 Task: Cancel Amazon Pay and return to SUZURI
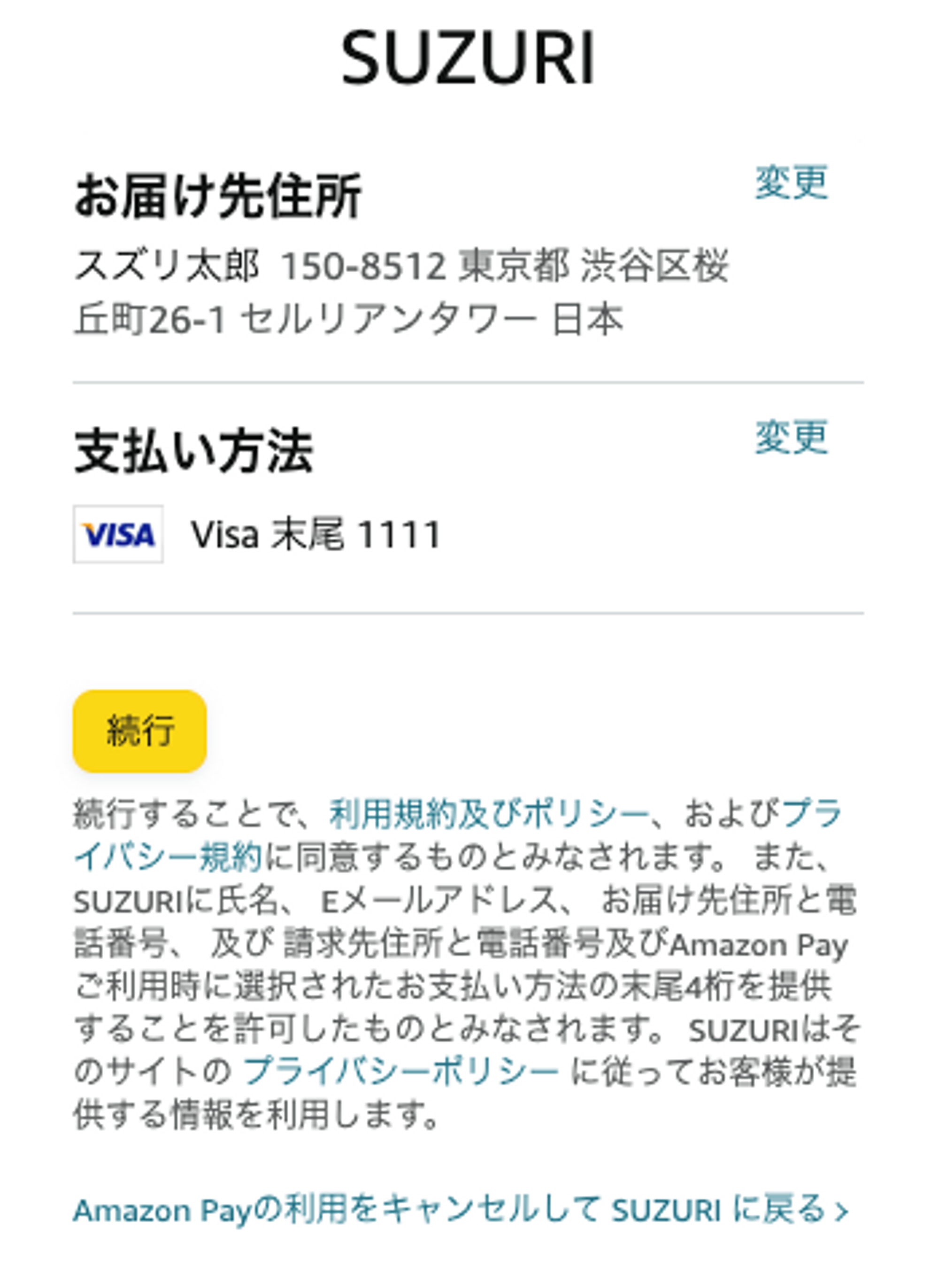coord(461,1210)
